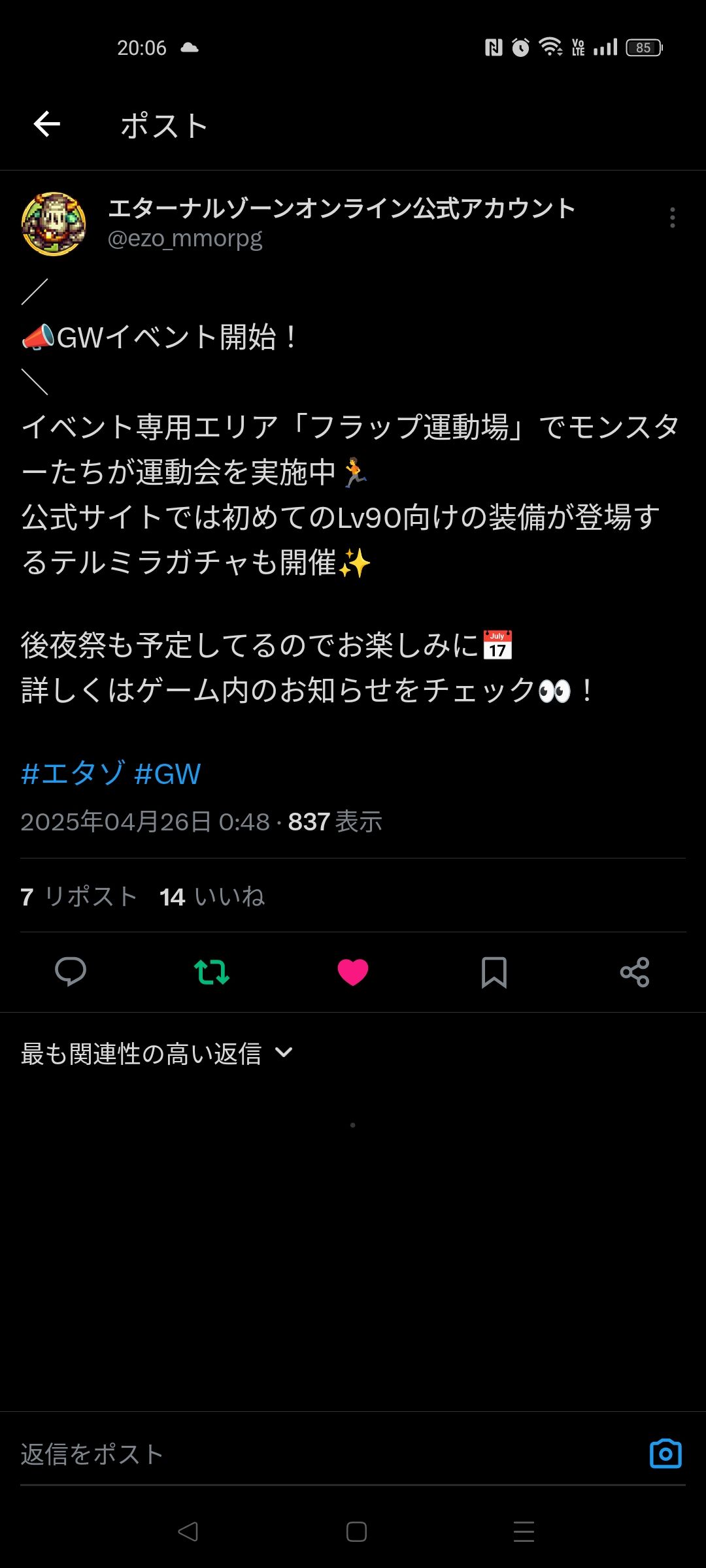Viewport: 706px width, 1568px height.
Task: Unlike the post with the heart icon
Action: (353, 972)
